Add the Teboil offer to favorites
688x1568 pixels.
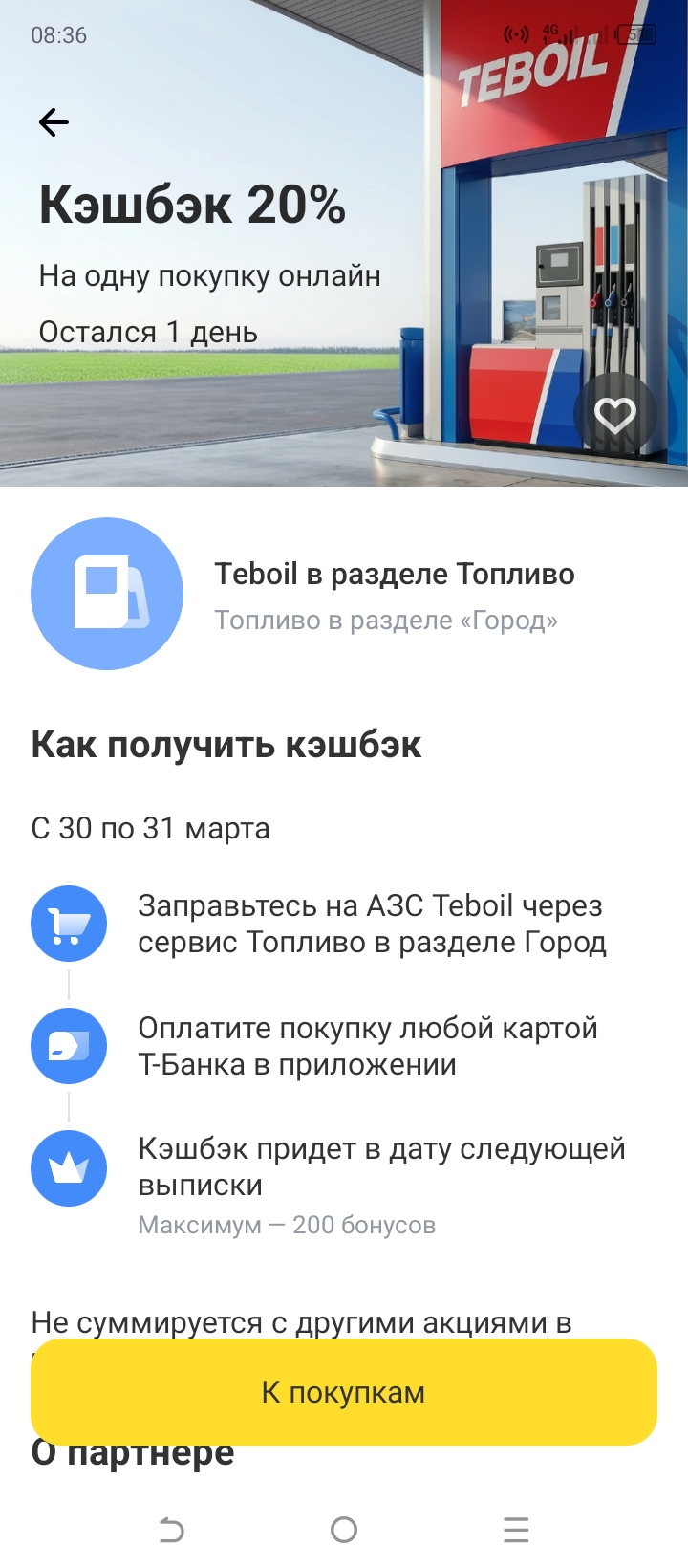(x=614, y=415)
